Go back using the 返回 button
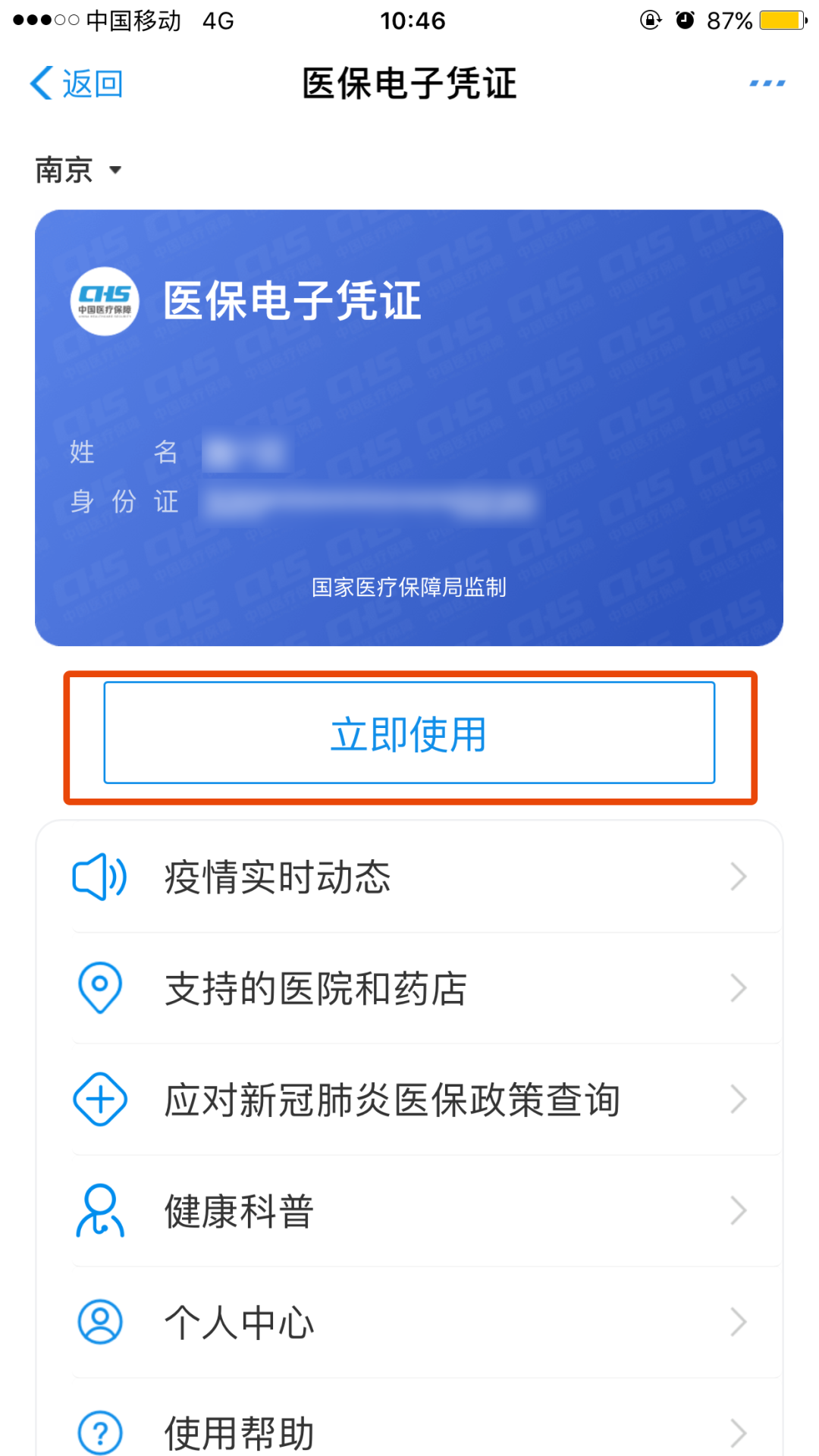 (76, 83)
